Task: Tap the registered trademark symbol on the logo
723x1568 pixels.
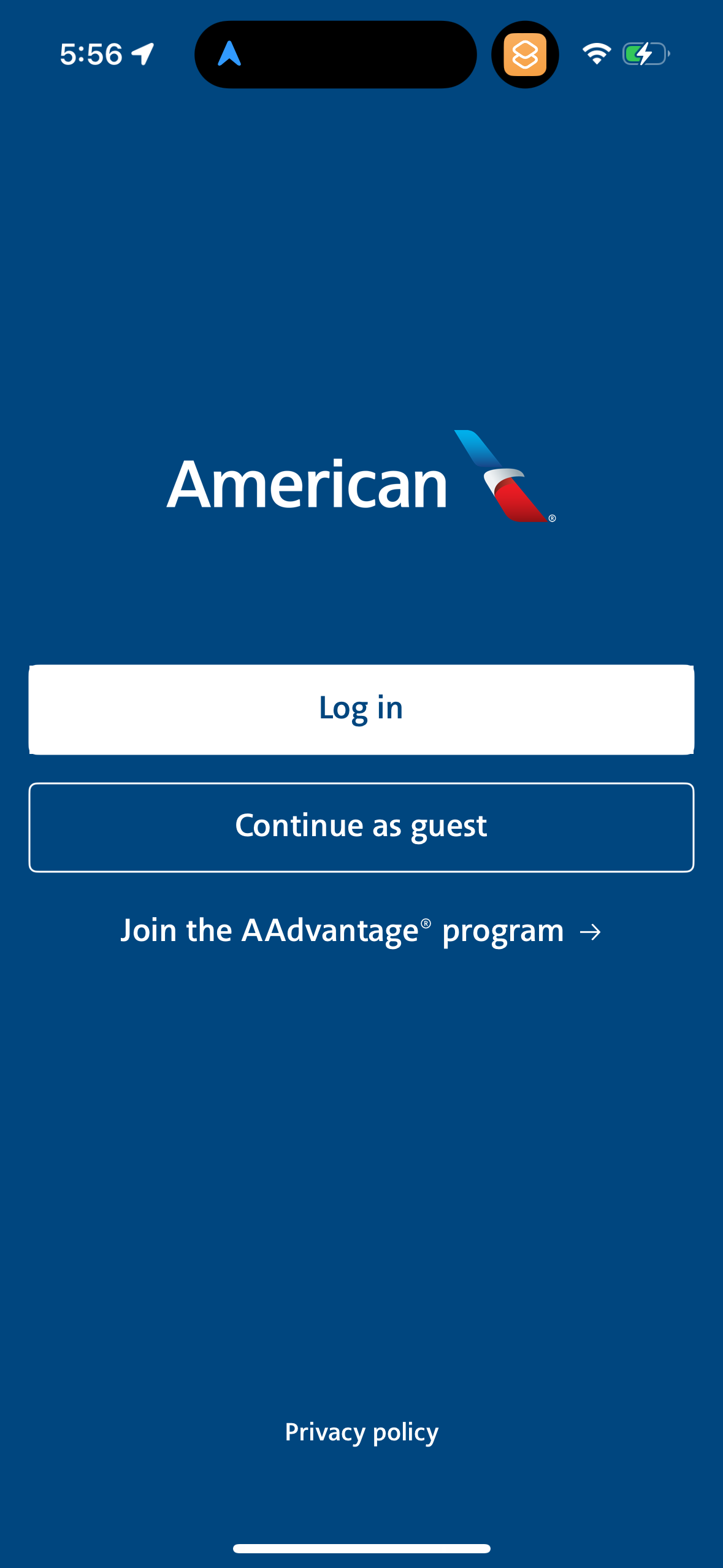Action: click(554, 519)
